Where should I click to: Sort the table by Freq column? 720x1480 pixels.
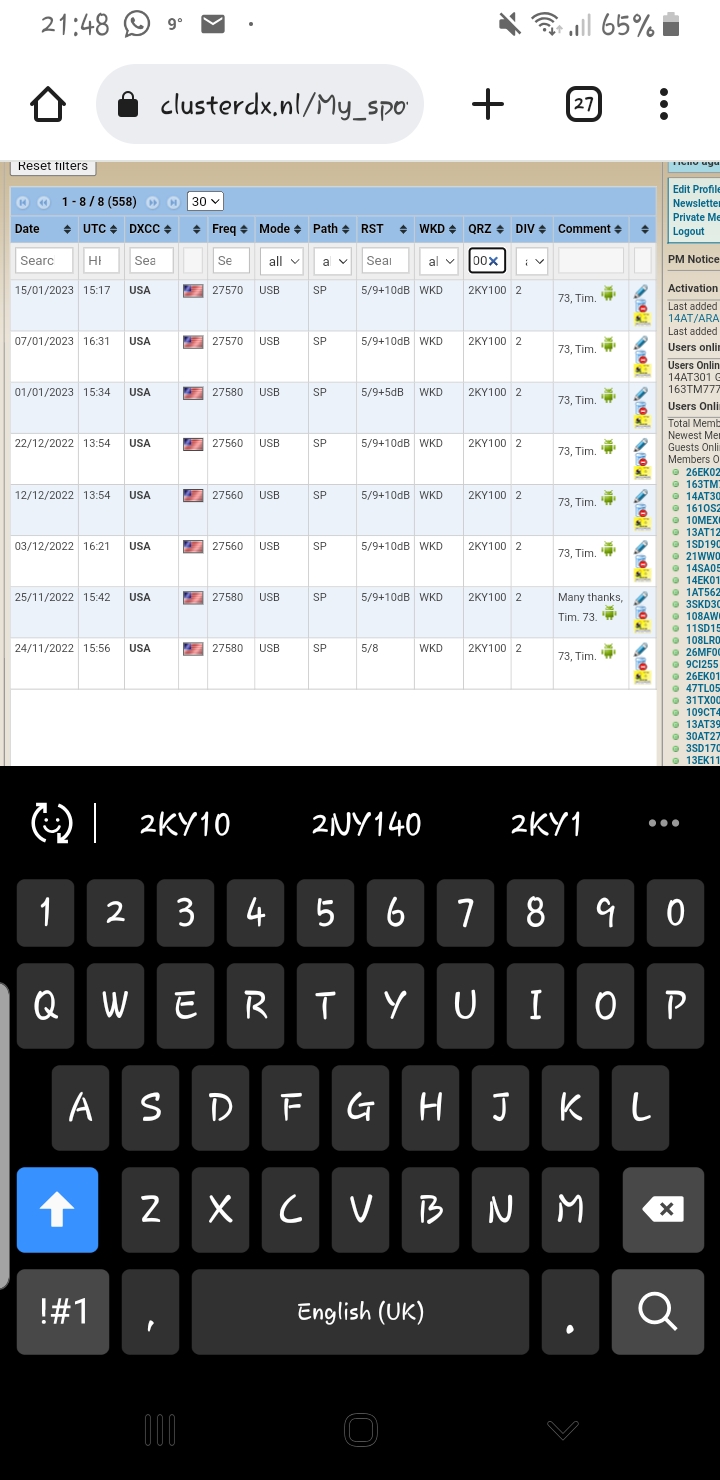(230, 229)
